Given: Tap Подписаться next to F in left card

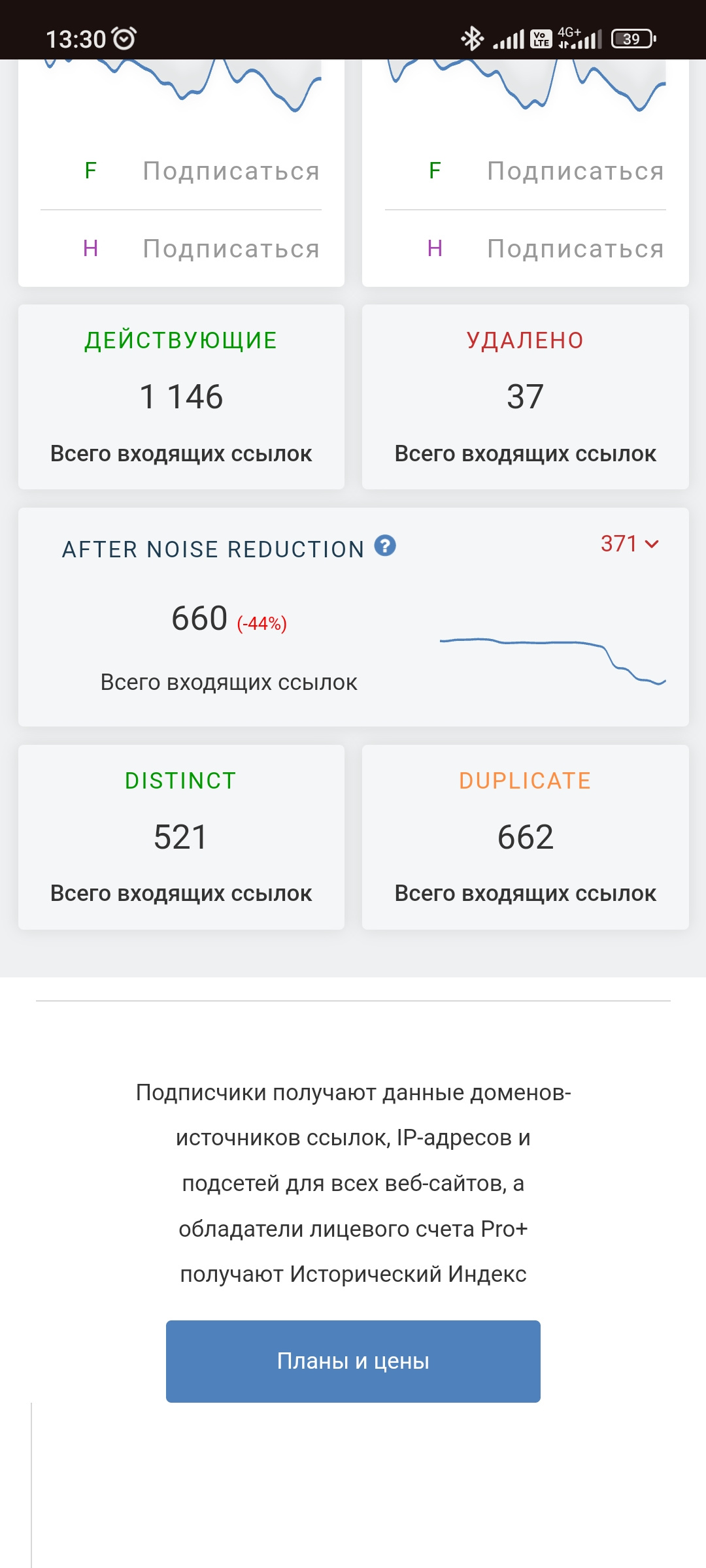Looking at the screenshot, I should click(x=231, y=171).
